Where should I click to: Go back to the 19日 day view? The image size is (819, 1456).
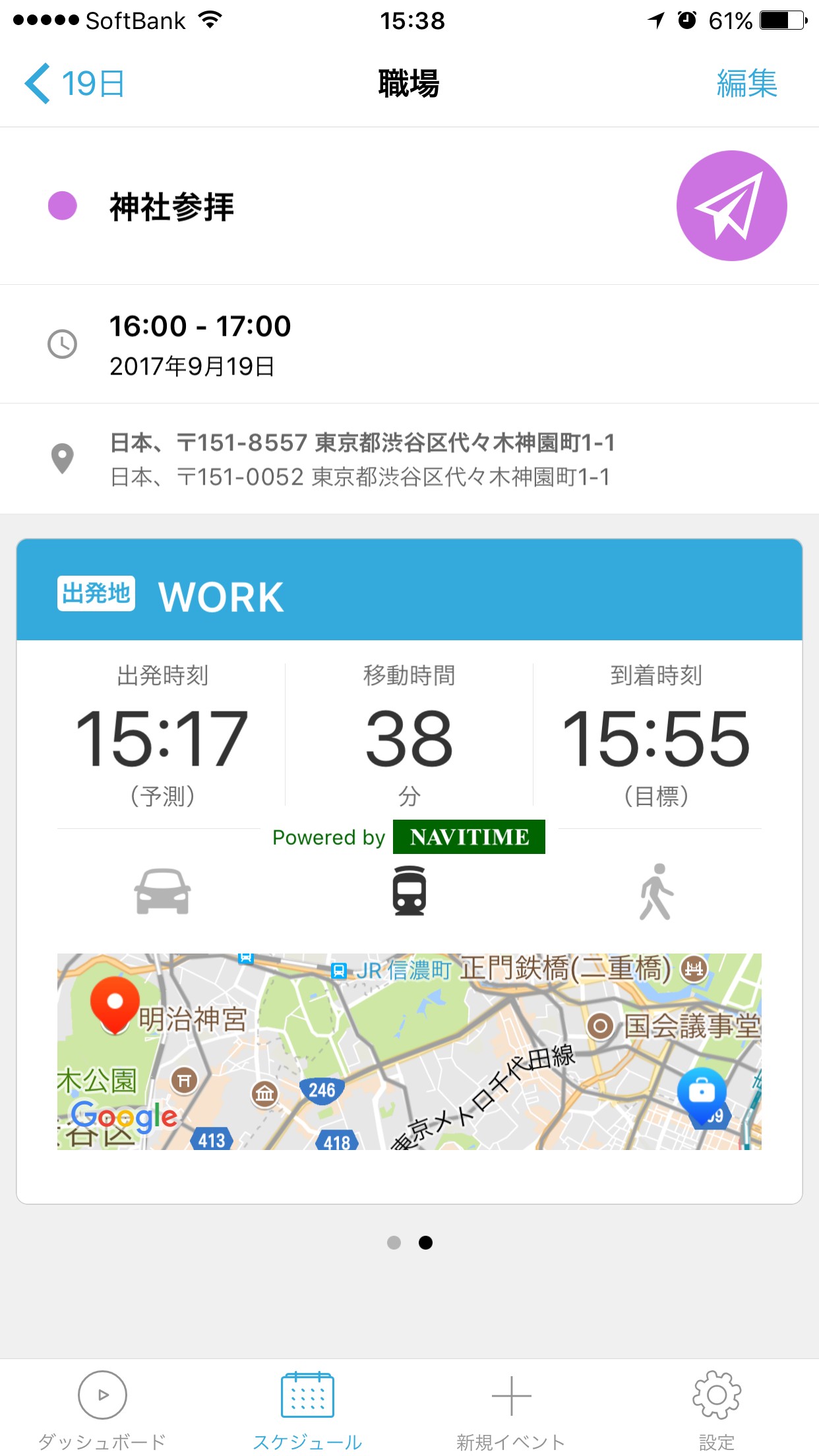click(x=74, y=84)
